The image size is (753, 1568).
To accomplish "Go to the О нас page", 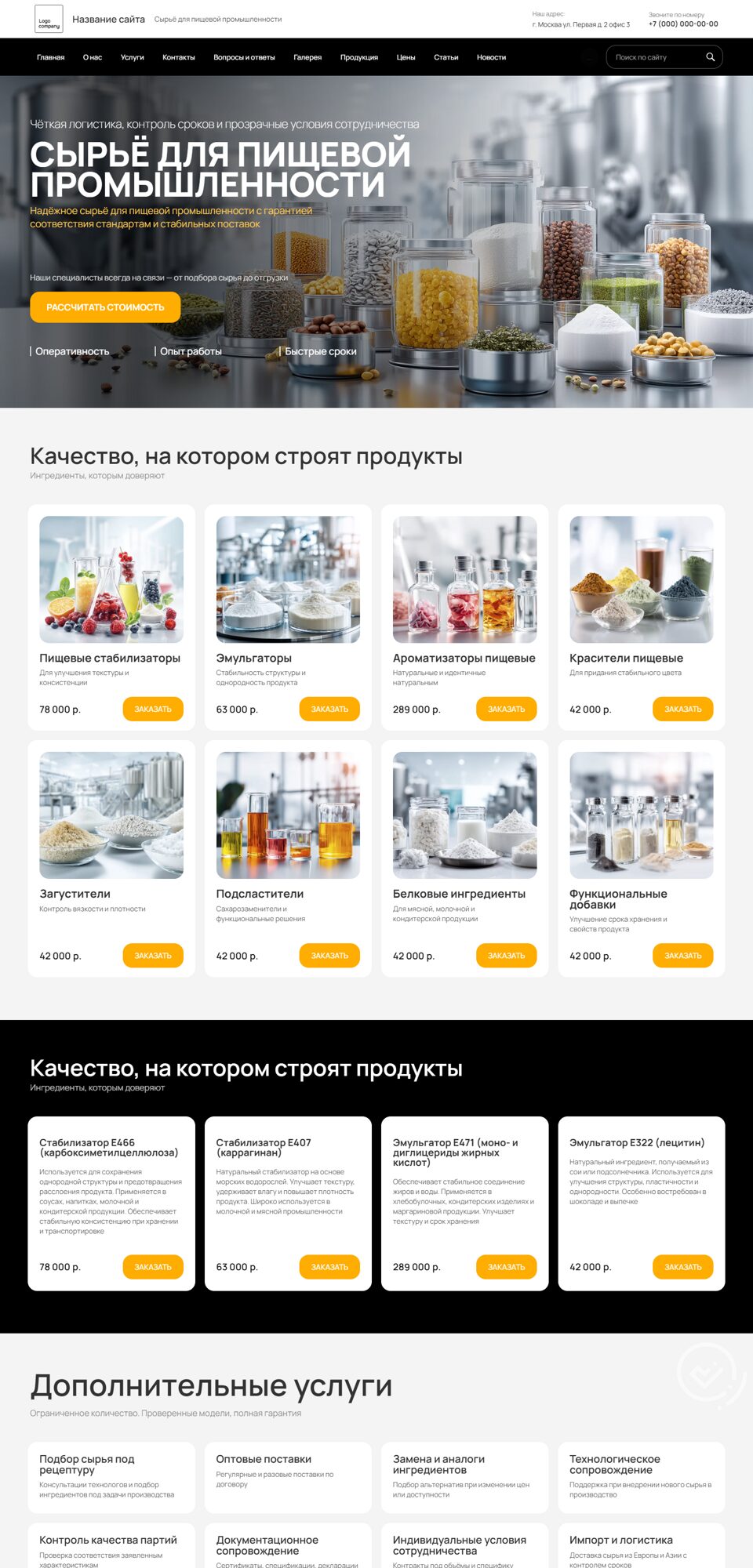I will (93, 57).
